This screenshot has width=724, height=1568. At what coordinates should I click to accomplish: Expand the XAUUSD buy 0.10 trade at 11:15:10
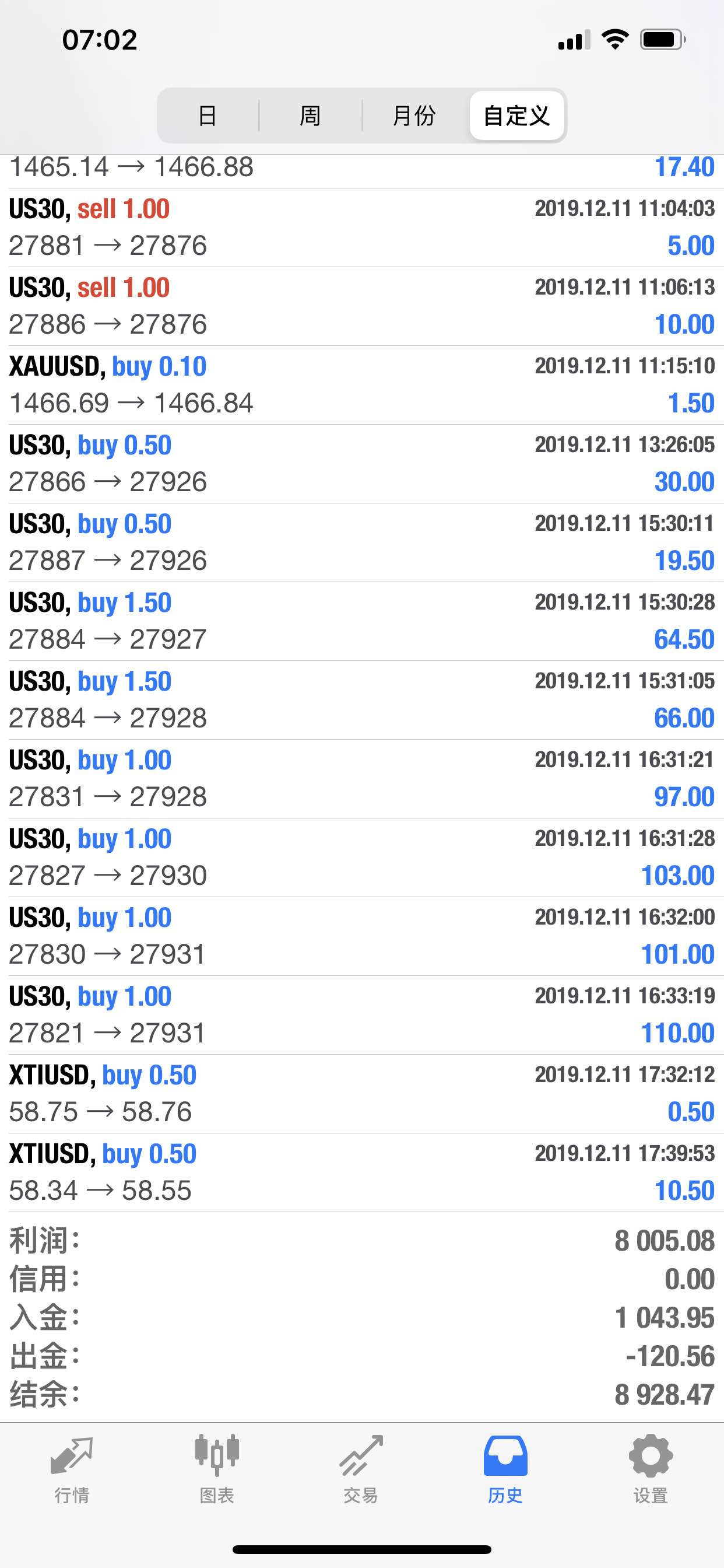[x=362, y=384]
